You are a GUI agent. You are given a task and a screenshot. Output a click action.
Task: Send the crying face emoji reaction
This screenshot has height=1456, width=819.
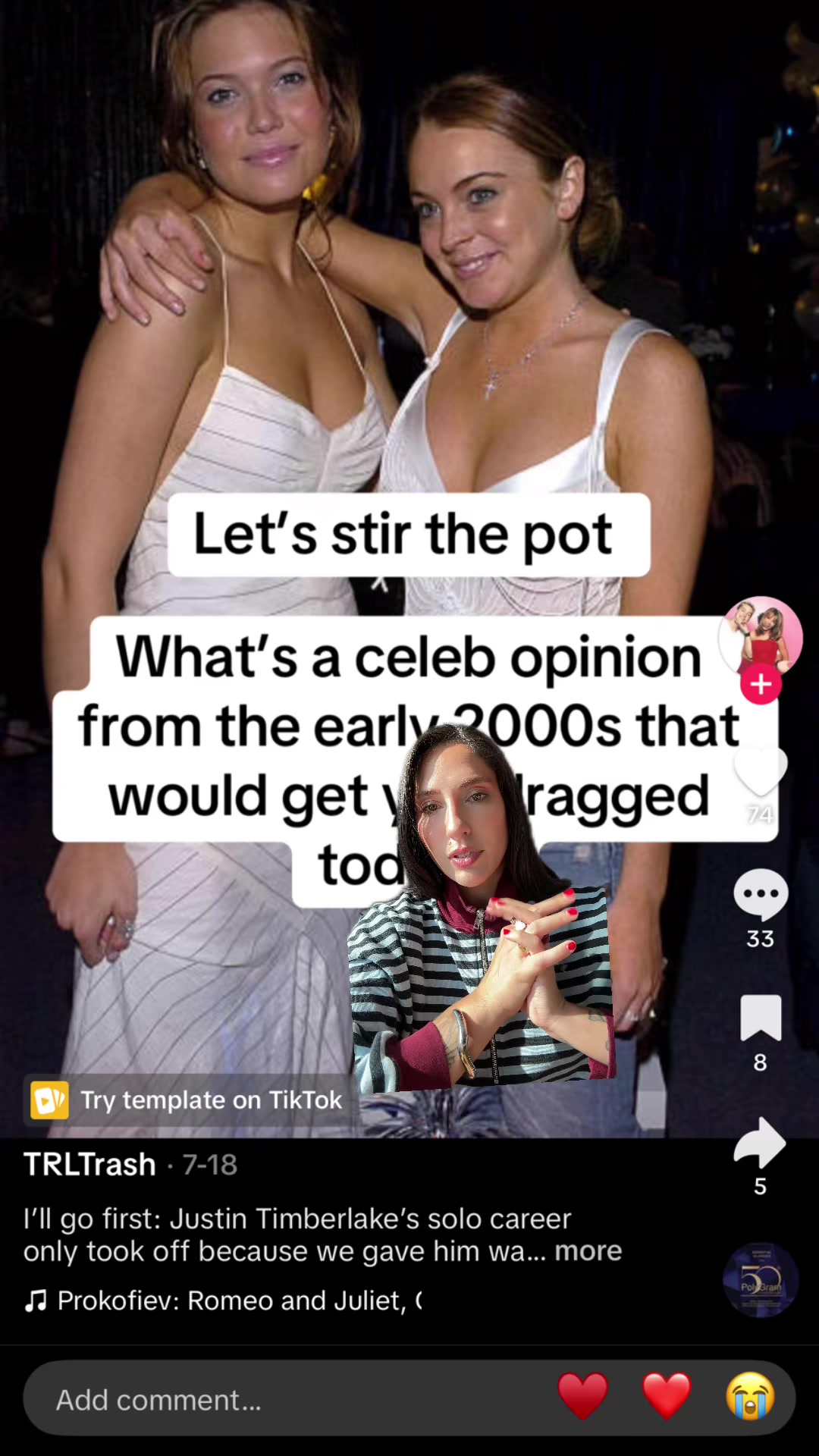coord(750,1396)
